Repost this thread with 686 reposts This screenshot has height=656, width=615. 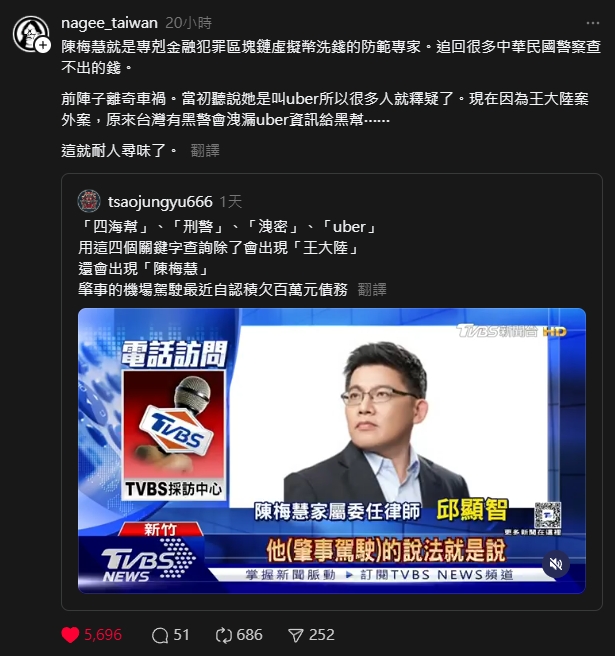point(225,635)
